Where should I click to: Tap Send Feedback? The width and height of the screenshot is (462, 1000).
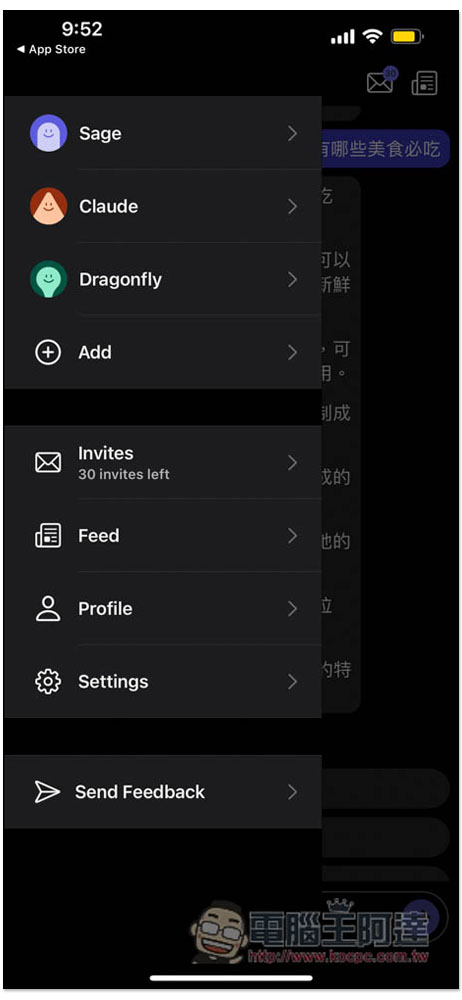163,792
